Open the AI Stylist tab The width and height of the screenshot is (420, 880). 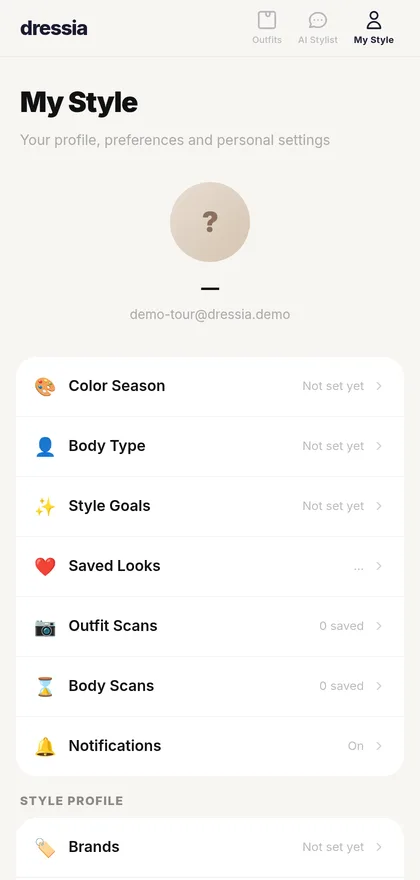tap(318, 28)
